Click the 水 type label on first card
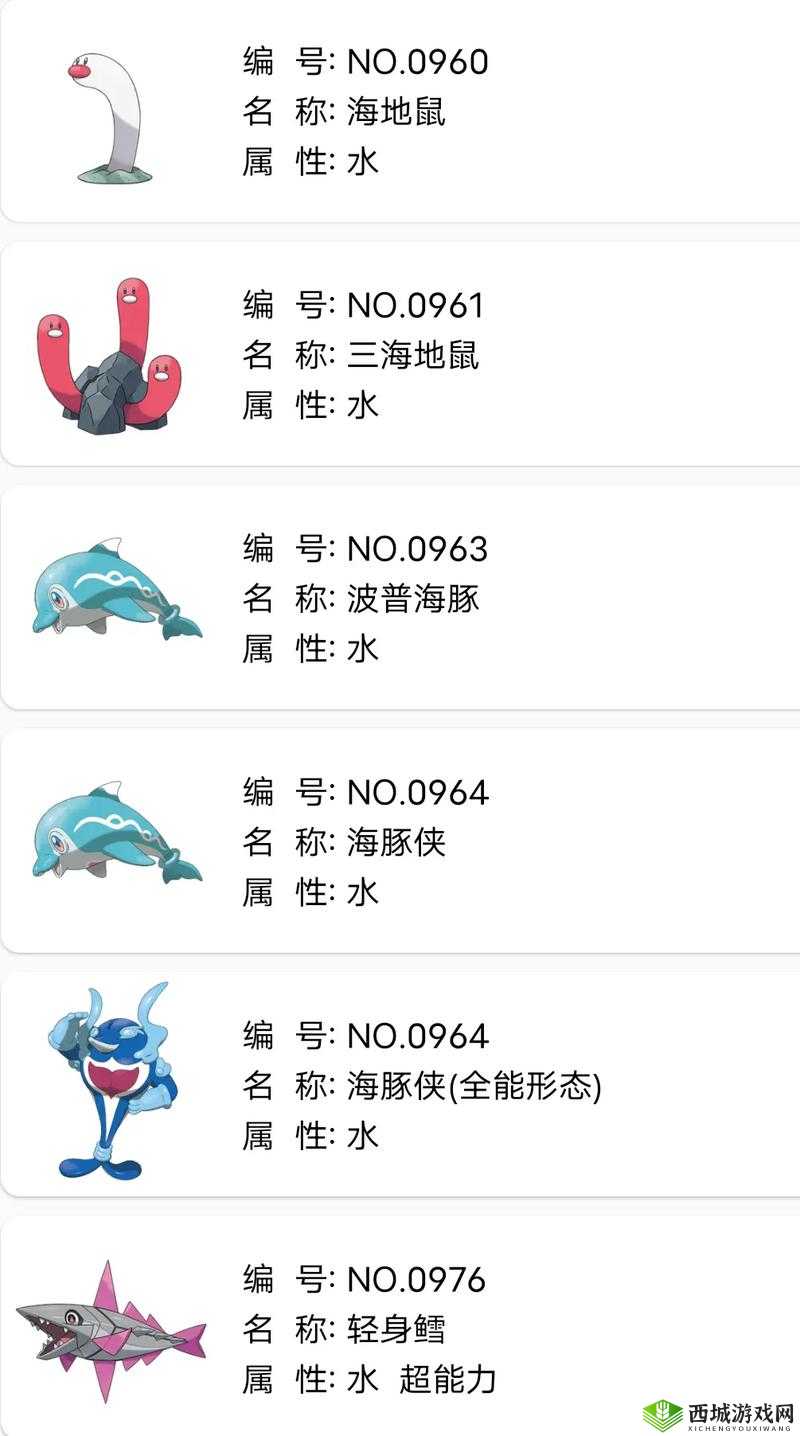The image size is (800, 1436). coord(364,160)
